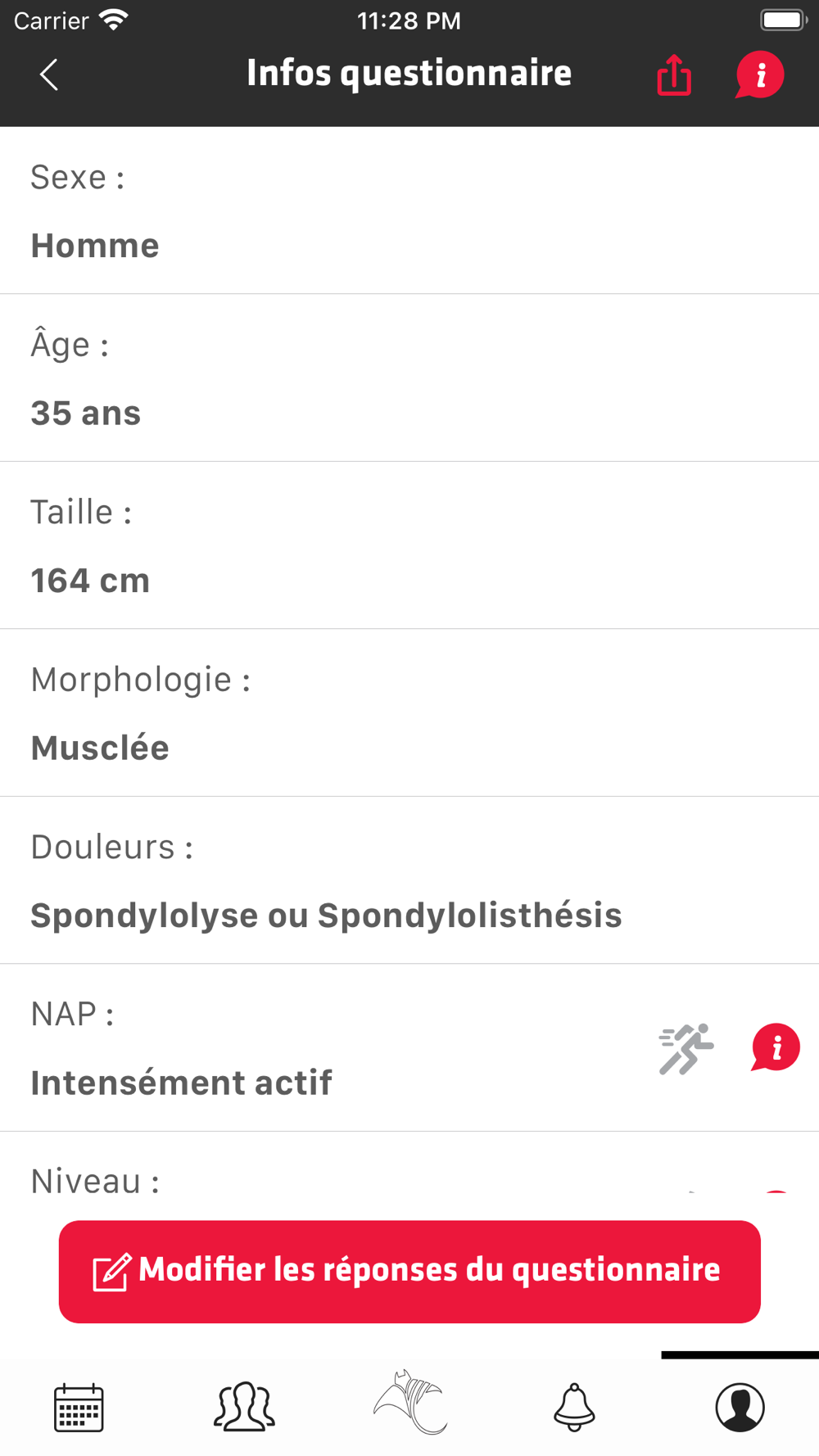Open the info bubble in header

tap(760, 75)
